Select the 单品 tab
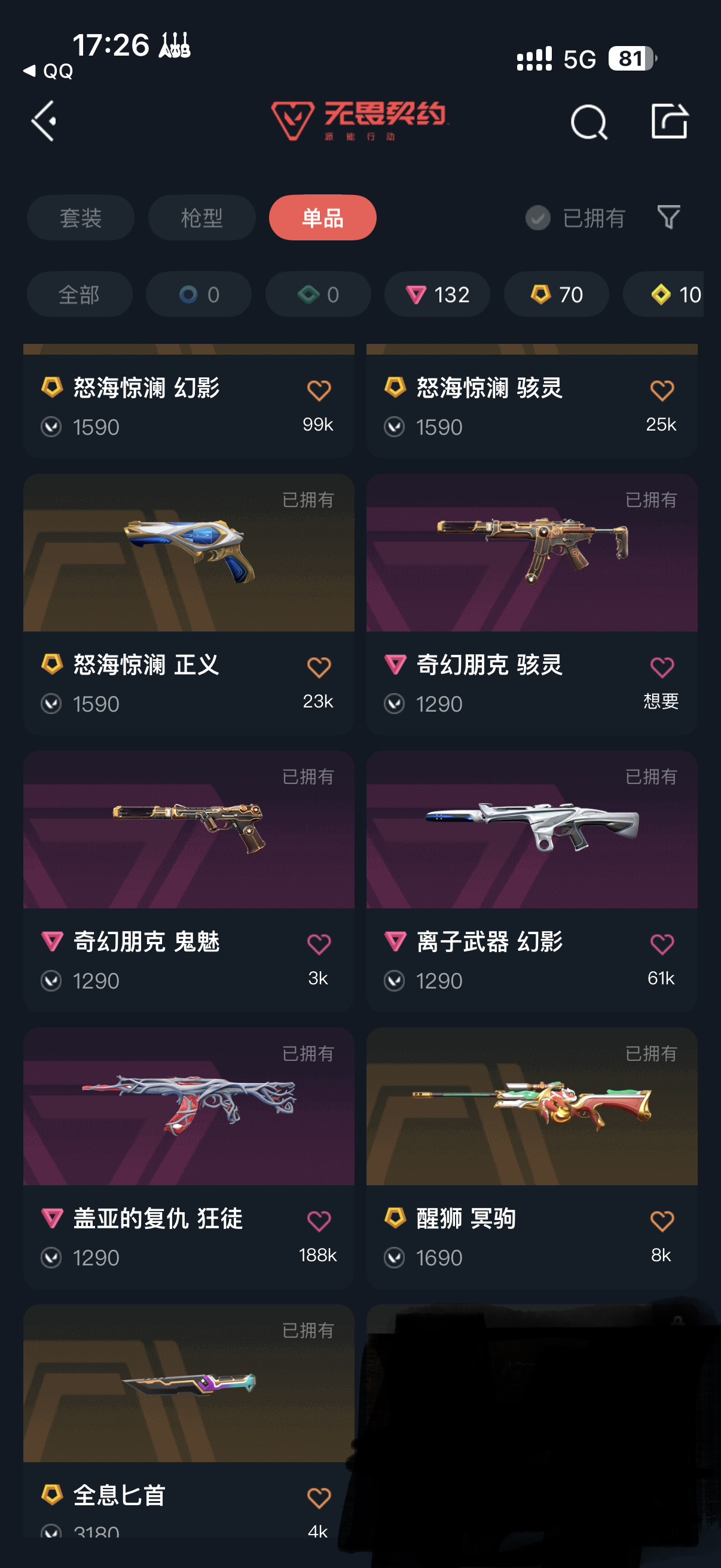Screen dimensions: 721x1568 click(322, 218)
